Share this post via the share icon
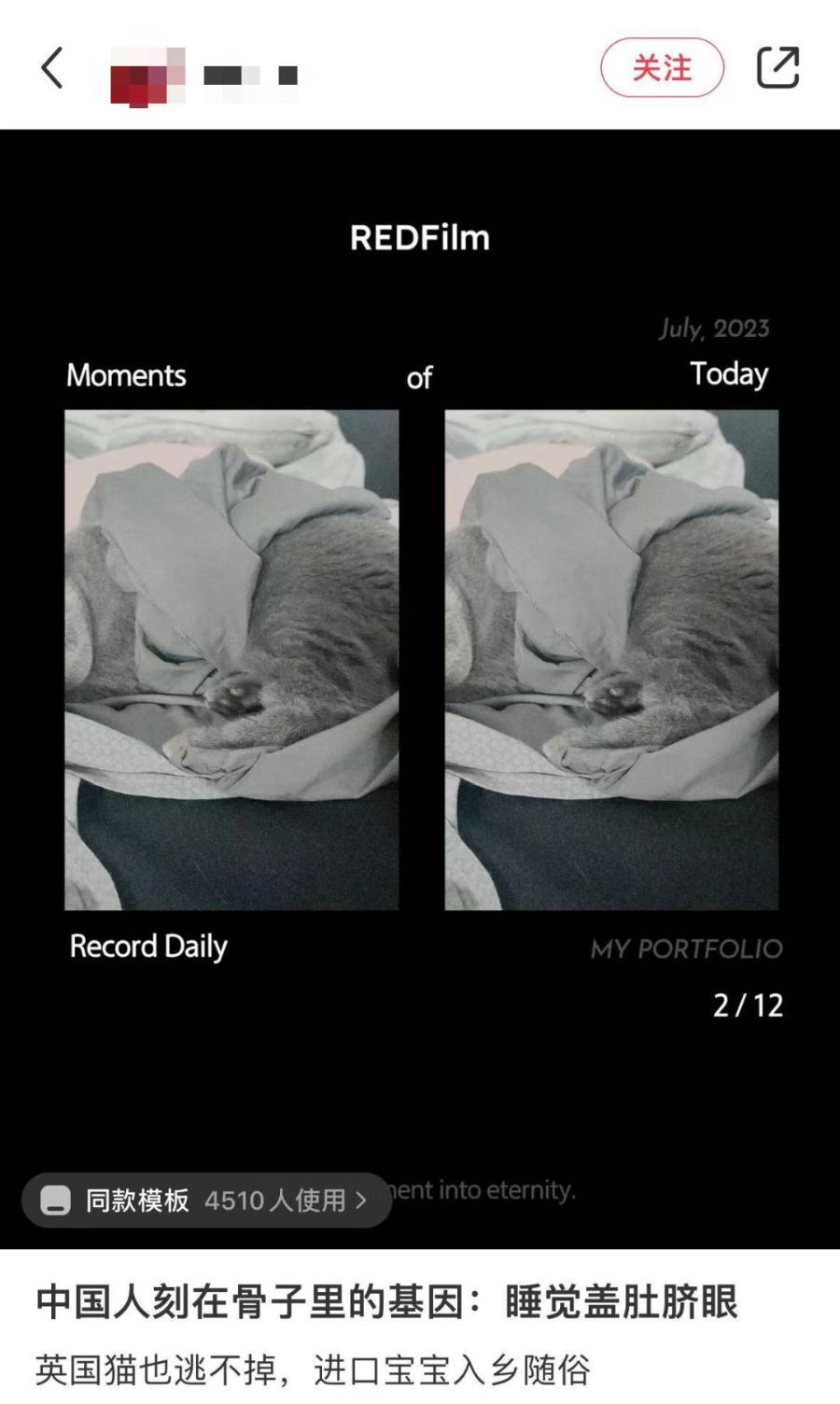This screenshot has height=1404, width=840. coord(777,68)
